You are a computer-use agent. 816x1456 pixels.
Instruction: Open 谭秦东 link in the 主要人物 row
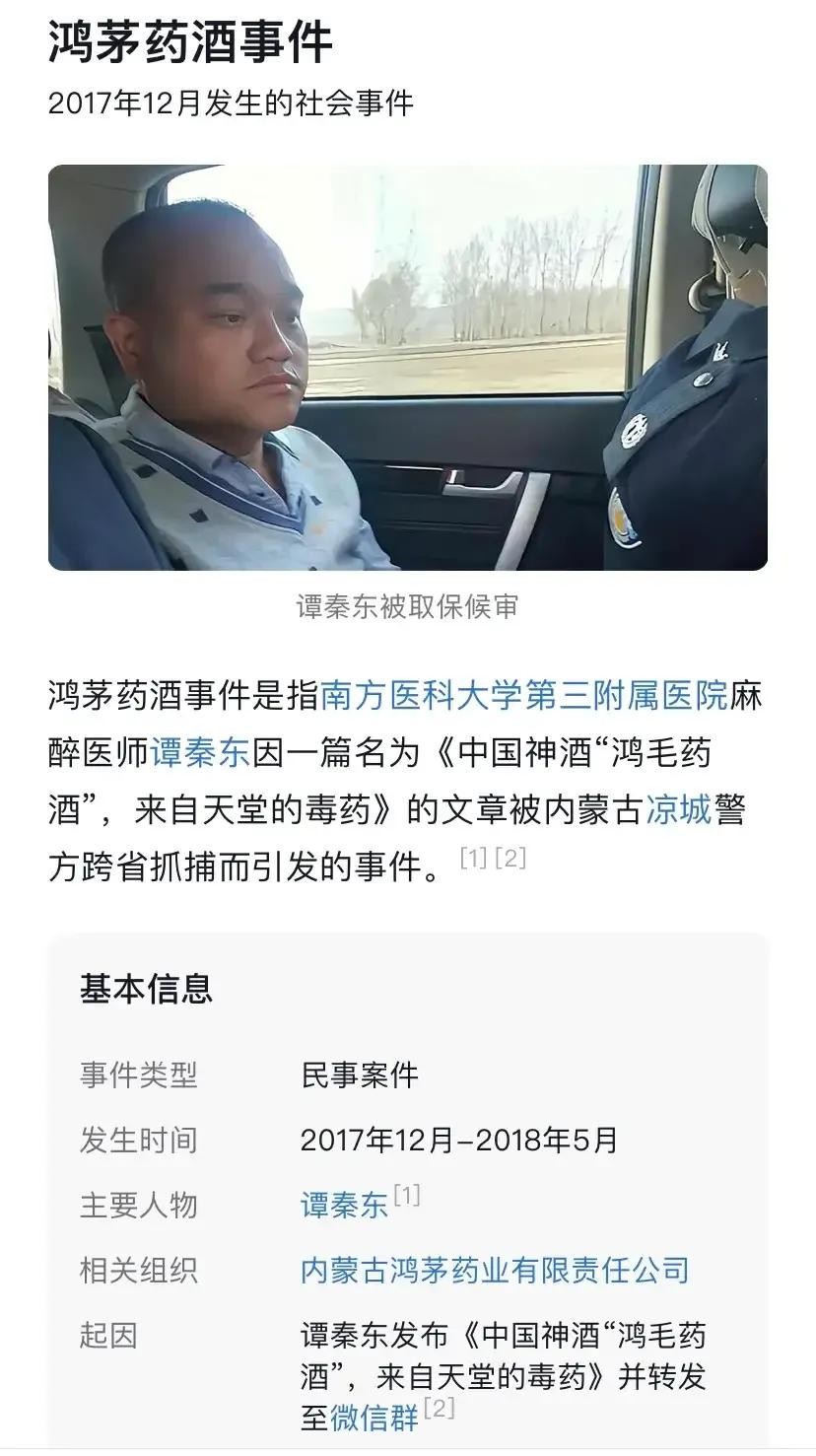pos(344,1205)
